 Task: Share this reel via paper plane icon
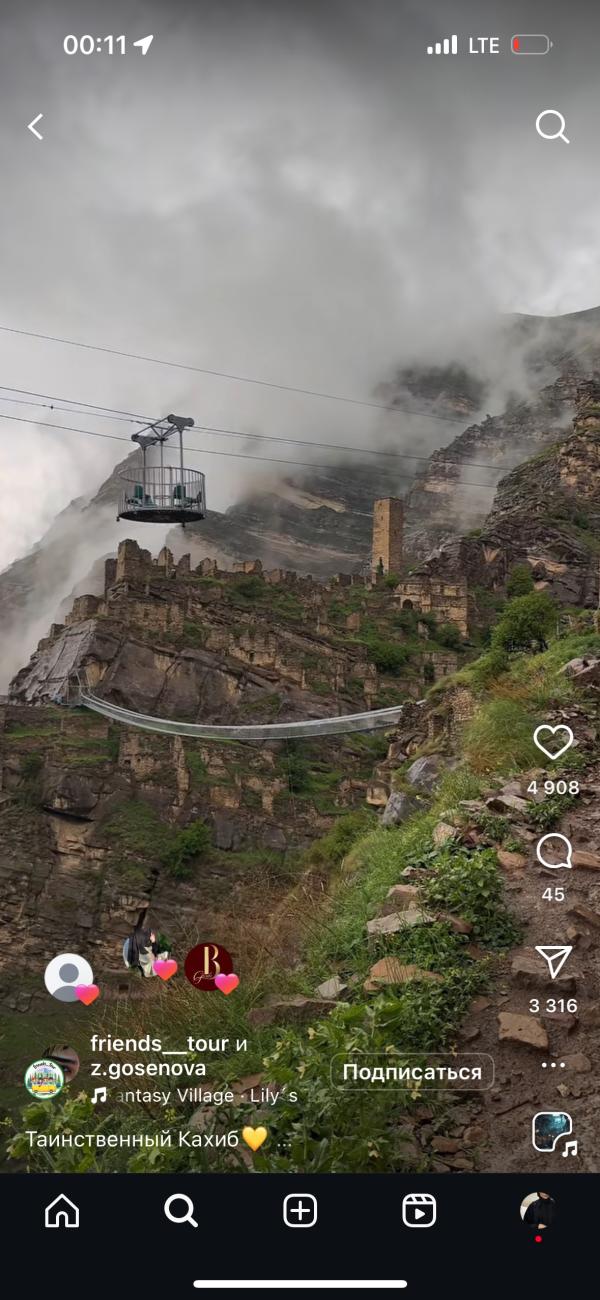click(553, 962)
